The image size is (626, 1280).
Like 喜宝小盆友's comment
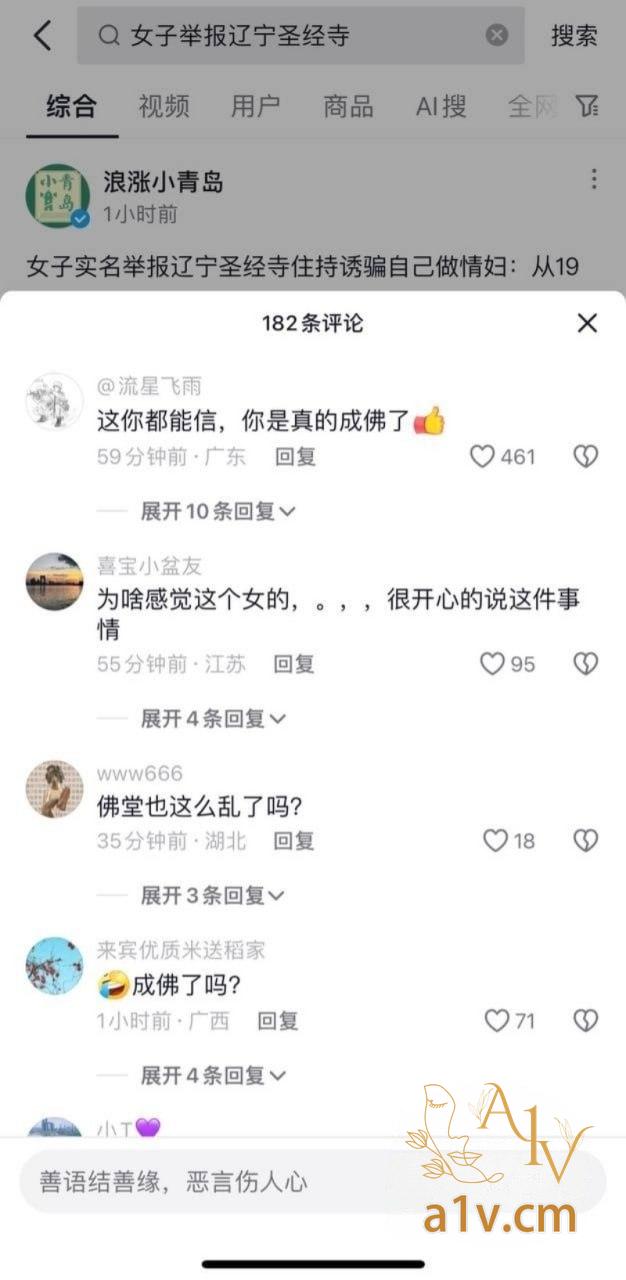491,664
